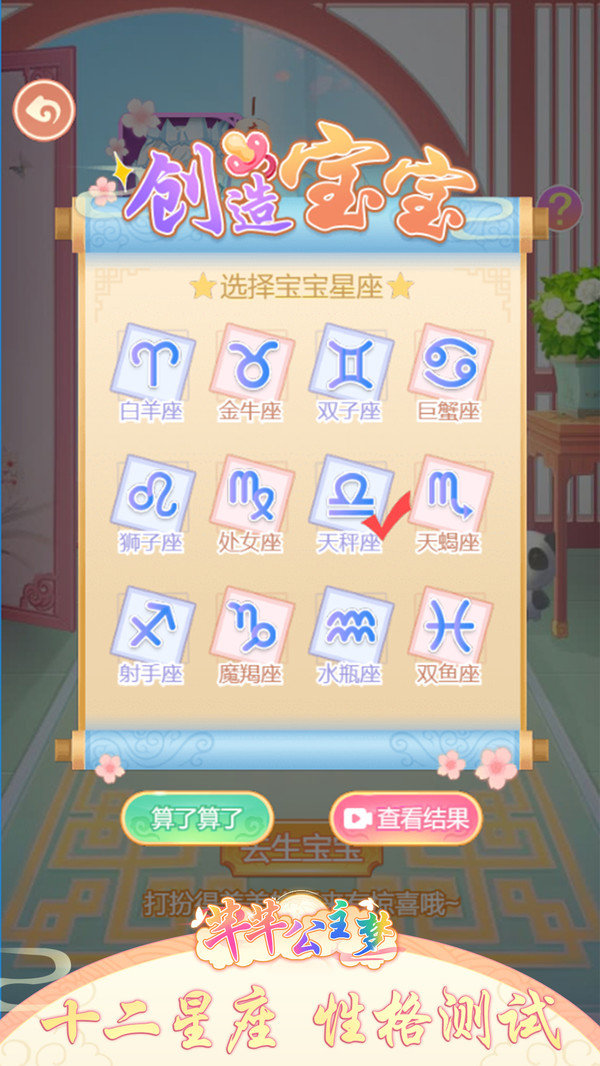Screen dimensions: 600x1066
Task: Tap the 天秤座 zodiac tile
Action: (x=350, y=494)
